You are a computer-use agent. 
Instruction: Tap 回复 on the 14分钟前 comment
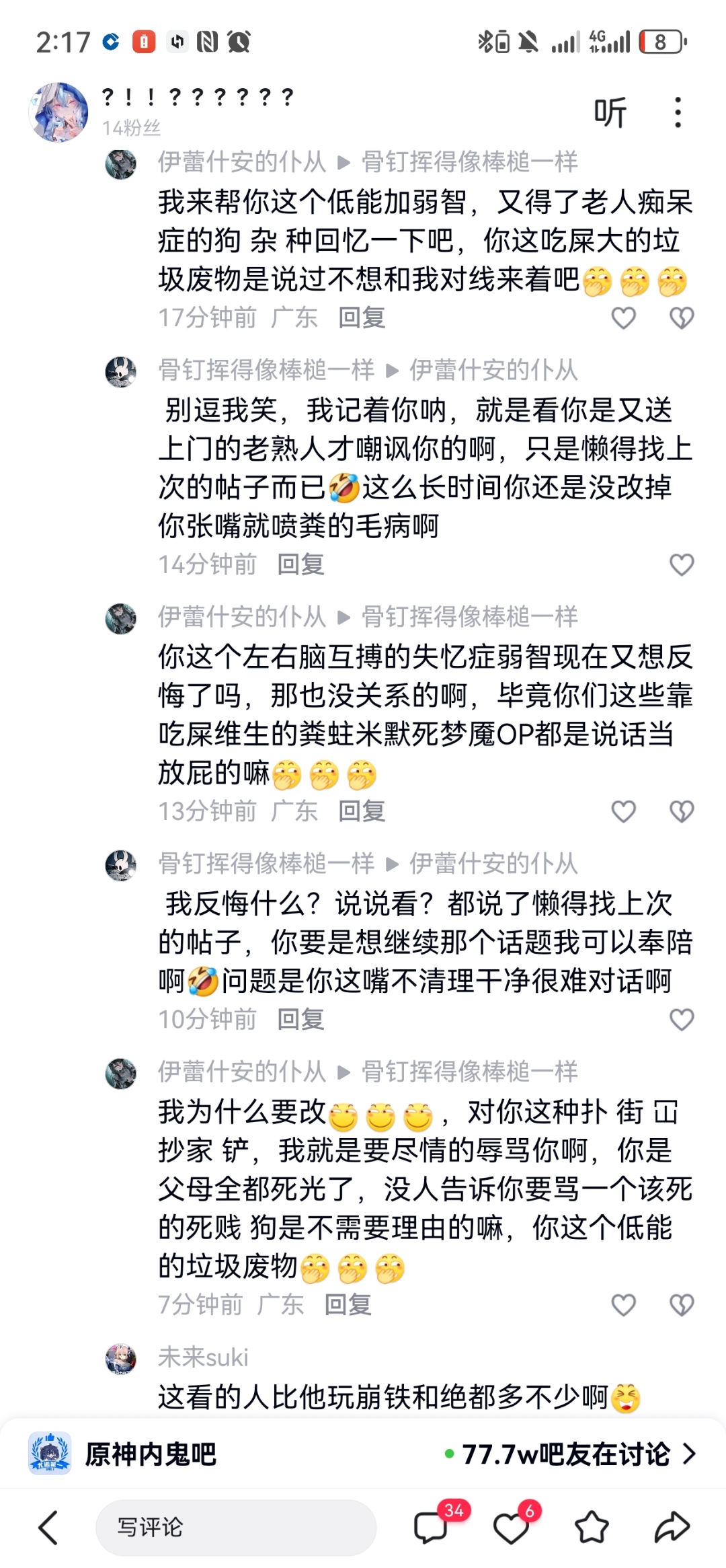(300, 564)
